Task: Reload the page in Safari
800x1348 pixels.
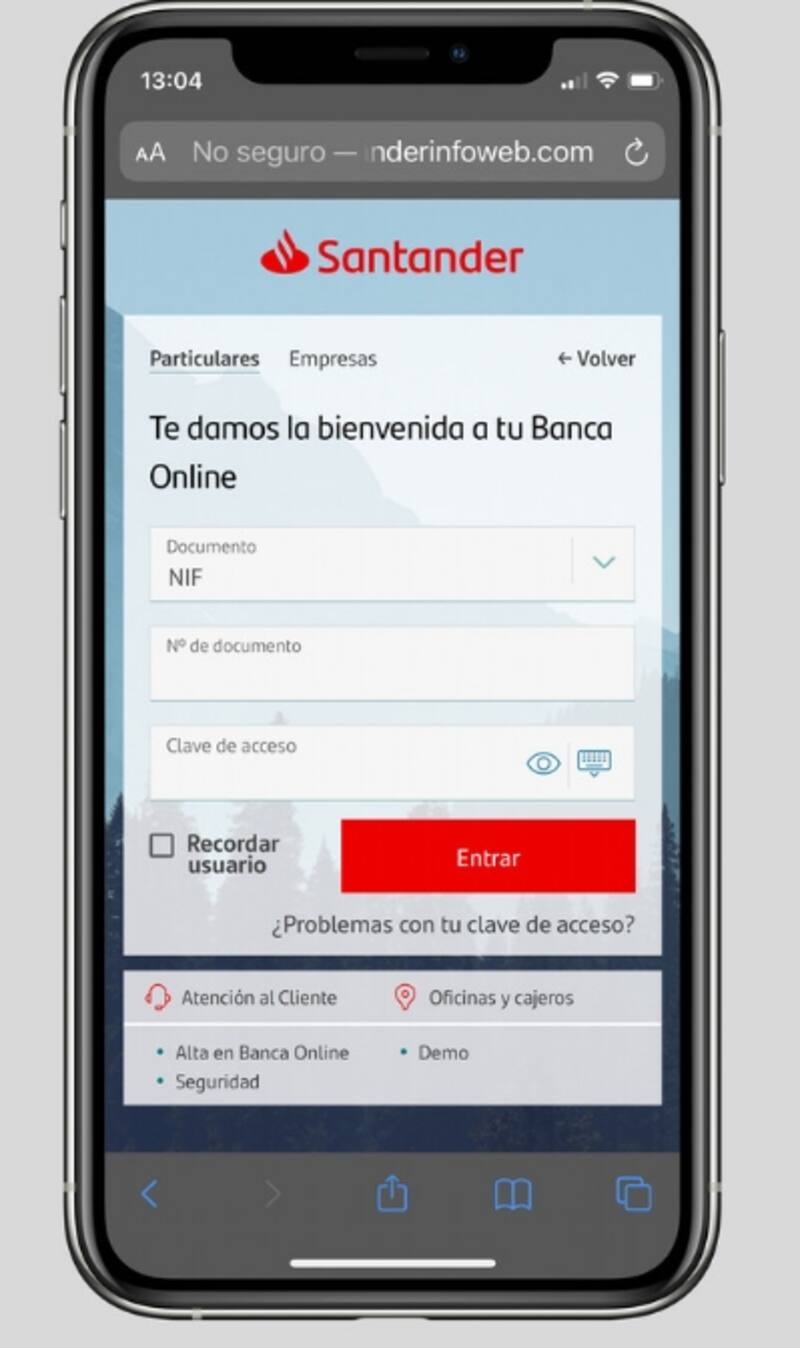Action: (x=635, y=153)
